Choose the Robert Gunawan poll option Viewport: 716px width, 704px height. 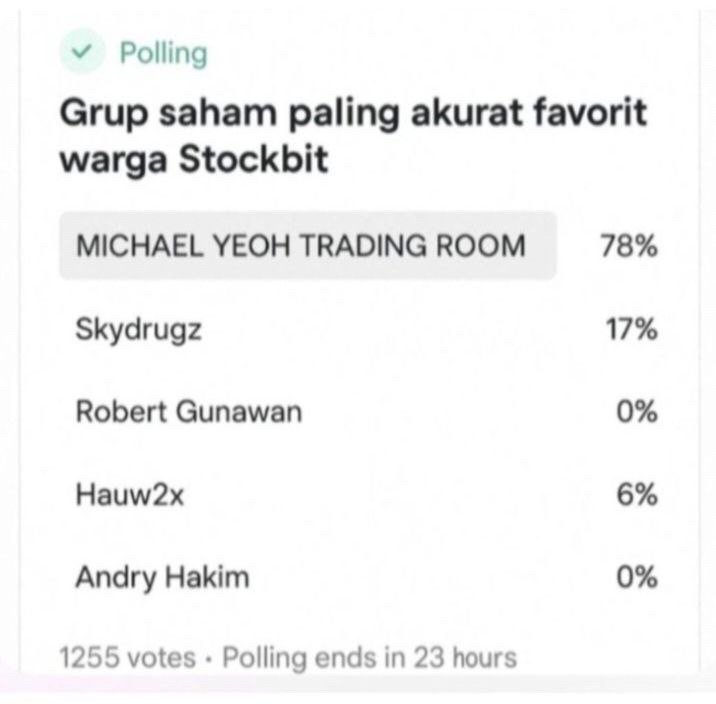click(188, 412)
